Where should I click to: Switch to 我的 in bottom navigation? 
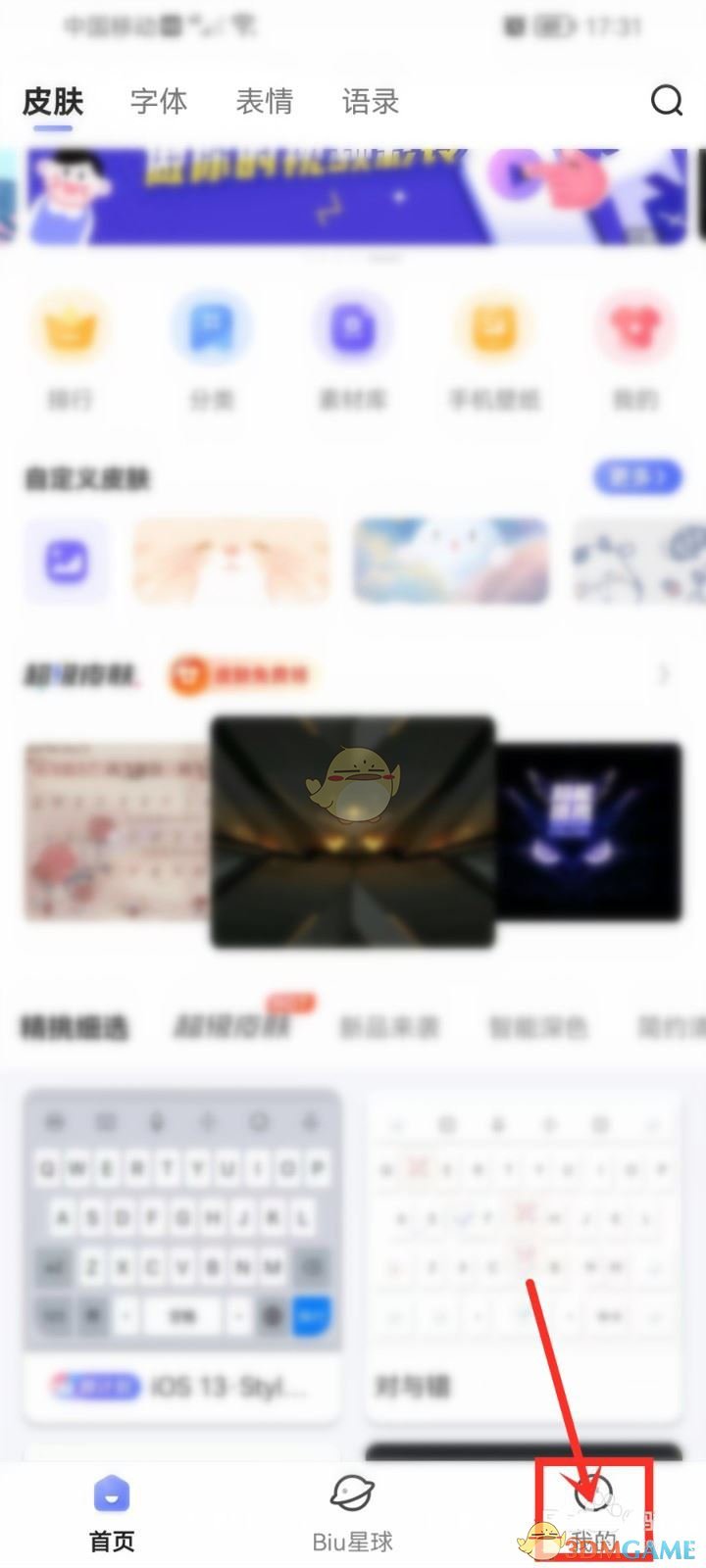[594, 1515]
